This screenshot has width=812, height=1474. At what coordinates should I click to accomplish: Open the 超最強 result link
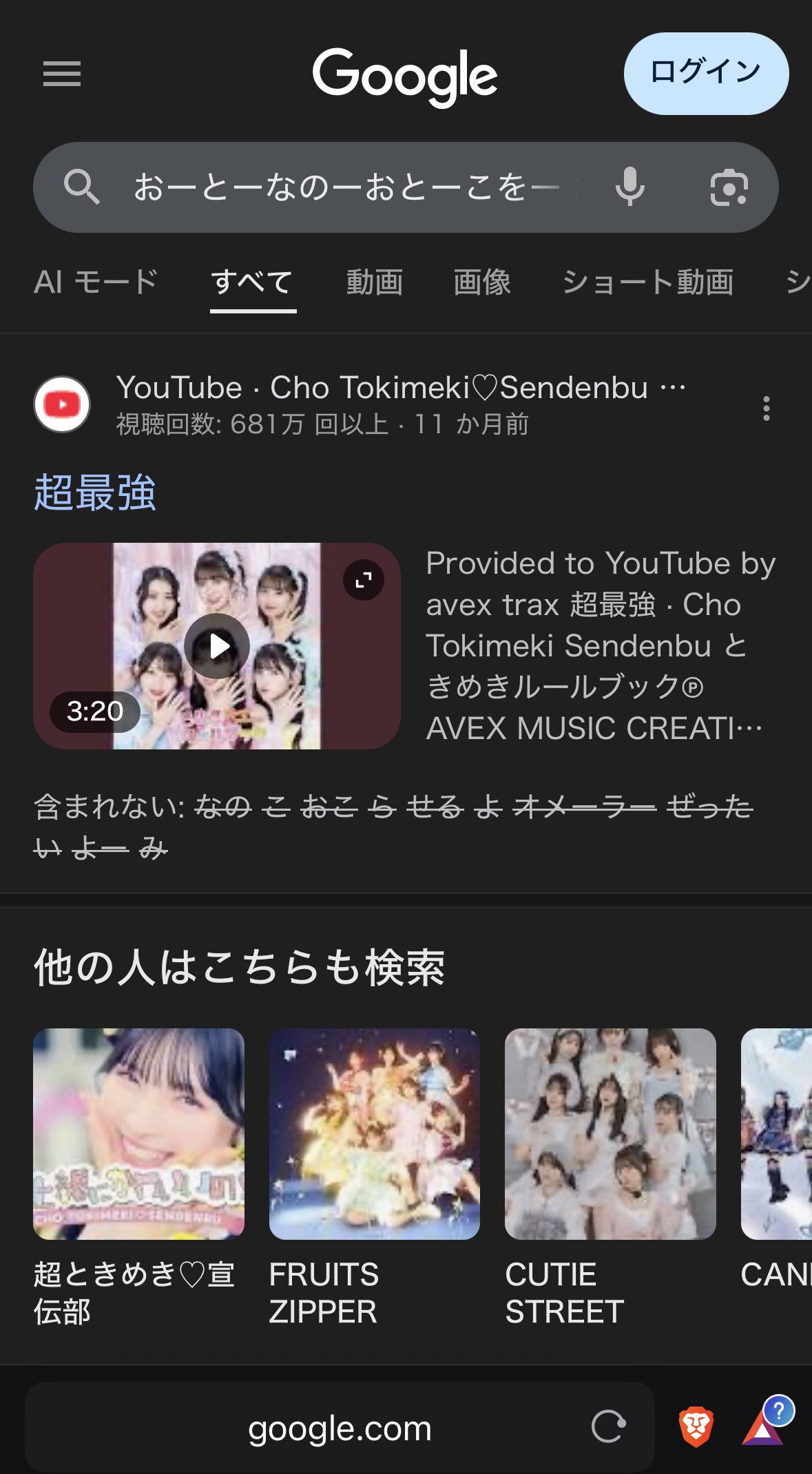[95, 493]
